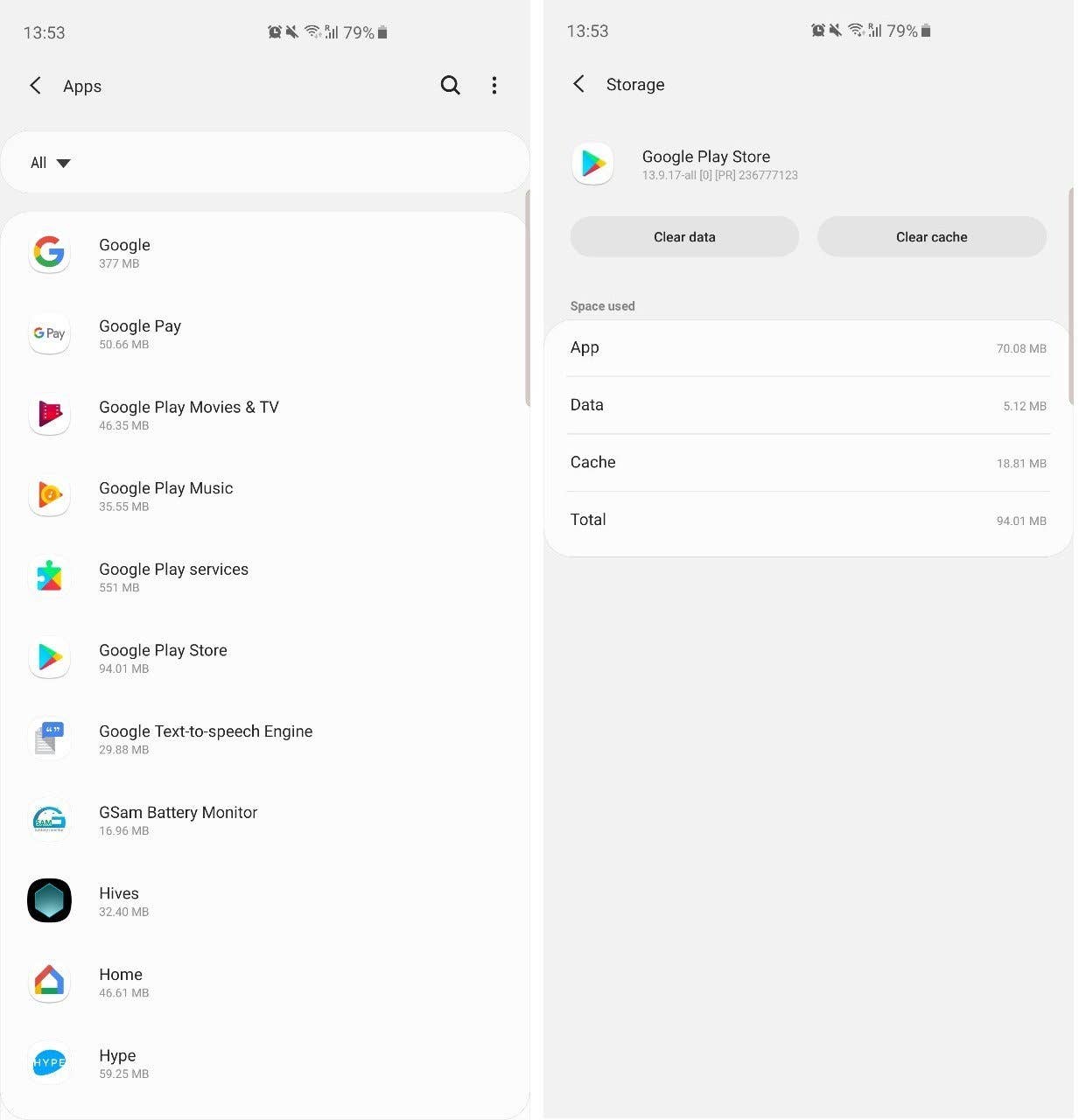1079x1120 pixels.
Task: Select the Google Play Movies & TV icon
Action: pyautogui.click(x=49, y=415)
